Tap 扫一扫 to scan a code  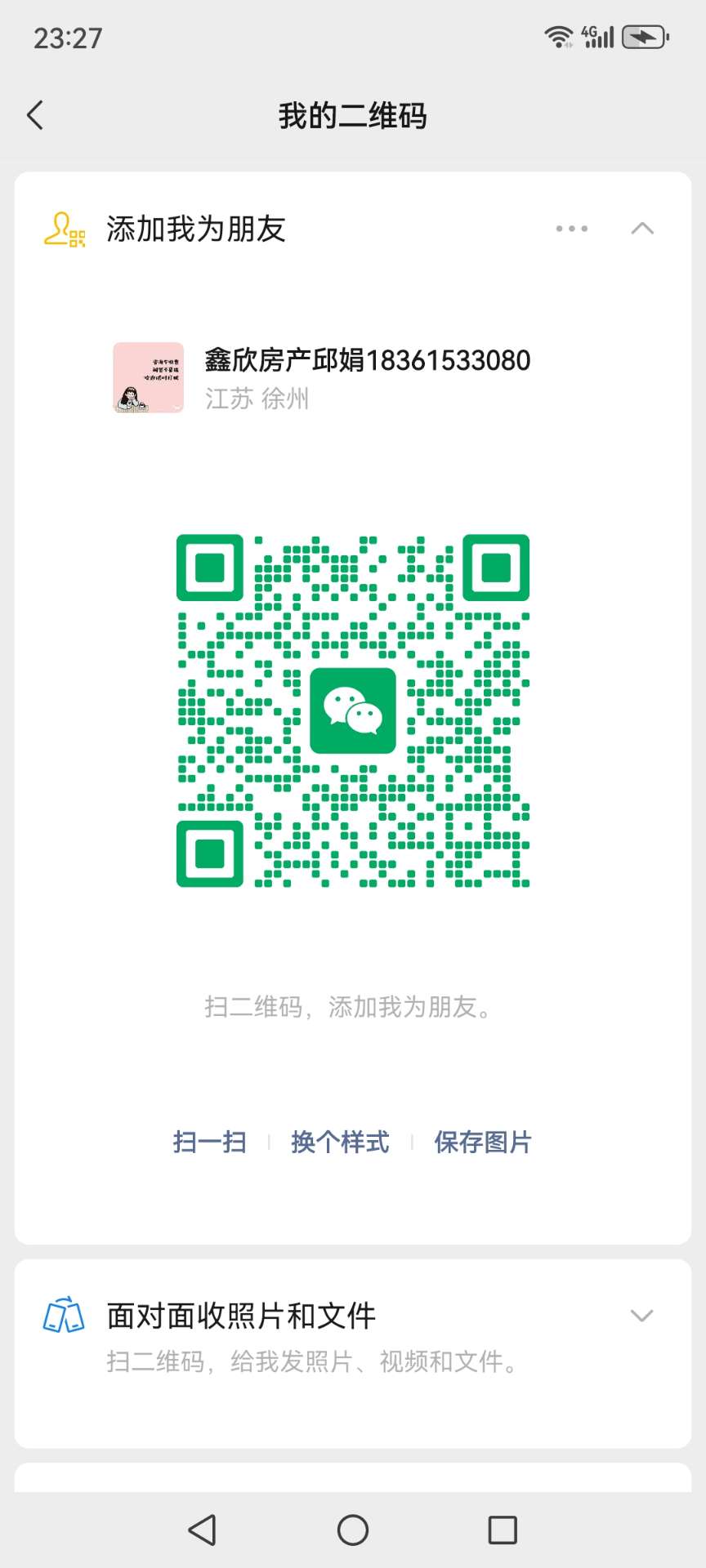[210, 1142]
